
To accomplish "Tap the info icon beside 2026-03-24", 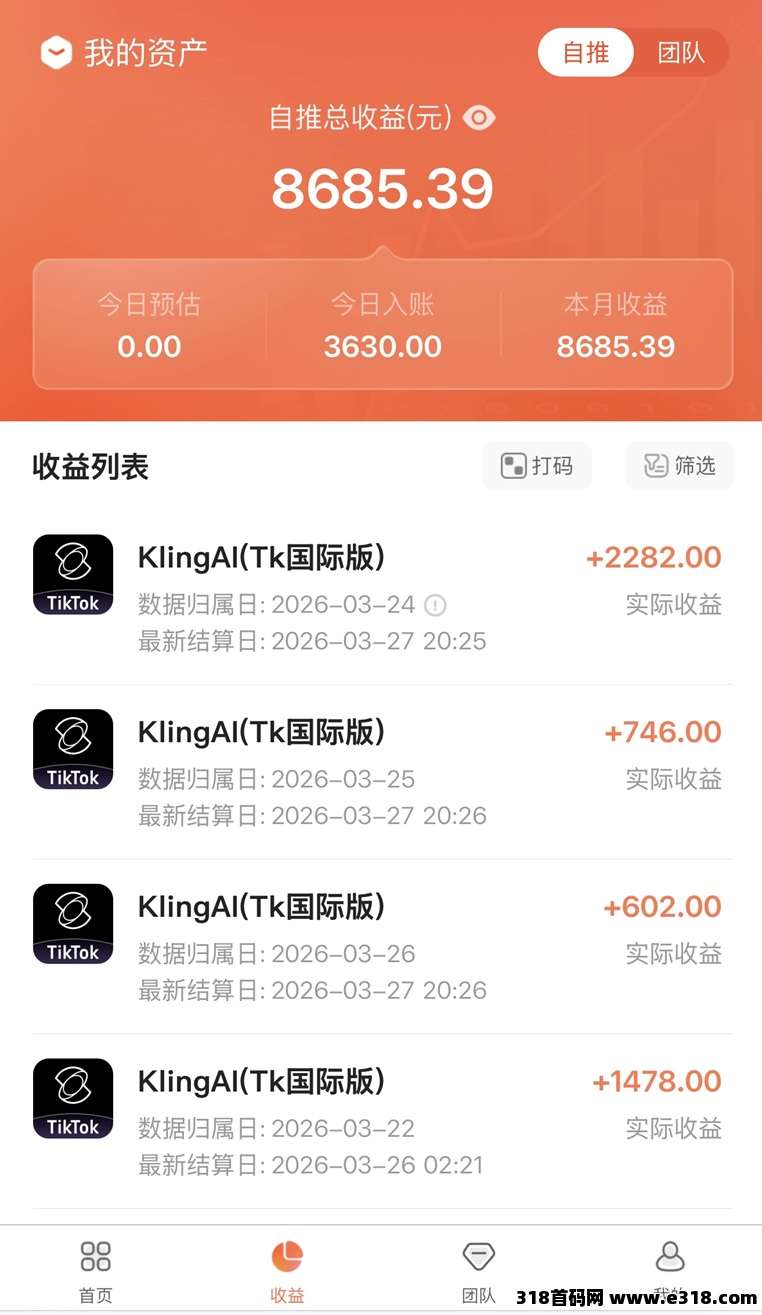I will click(435, 604).
